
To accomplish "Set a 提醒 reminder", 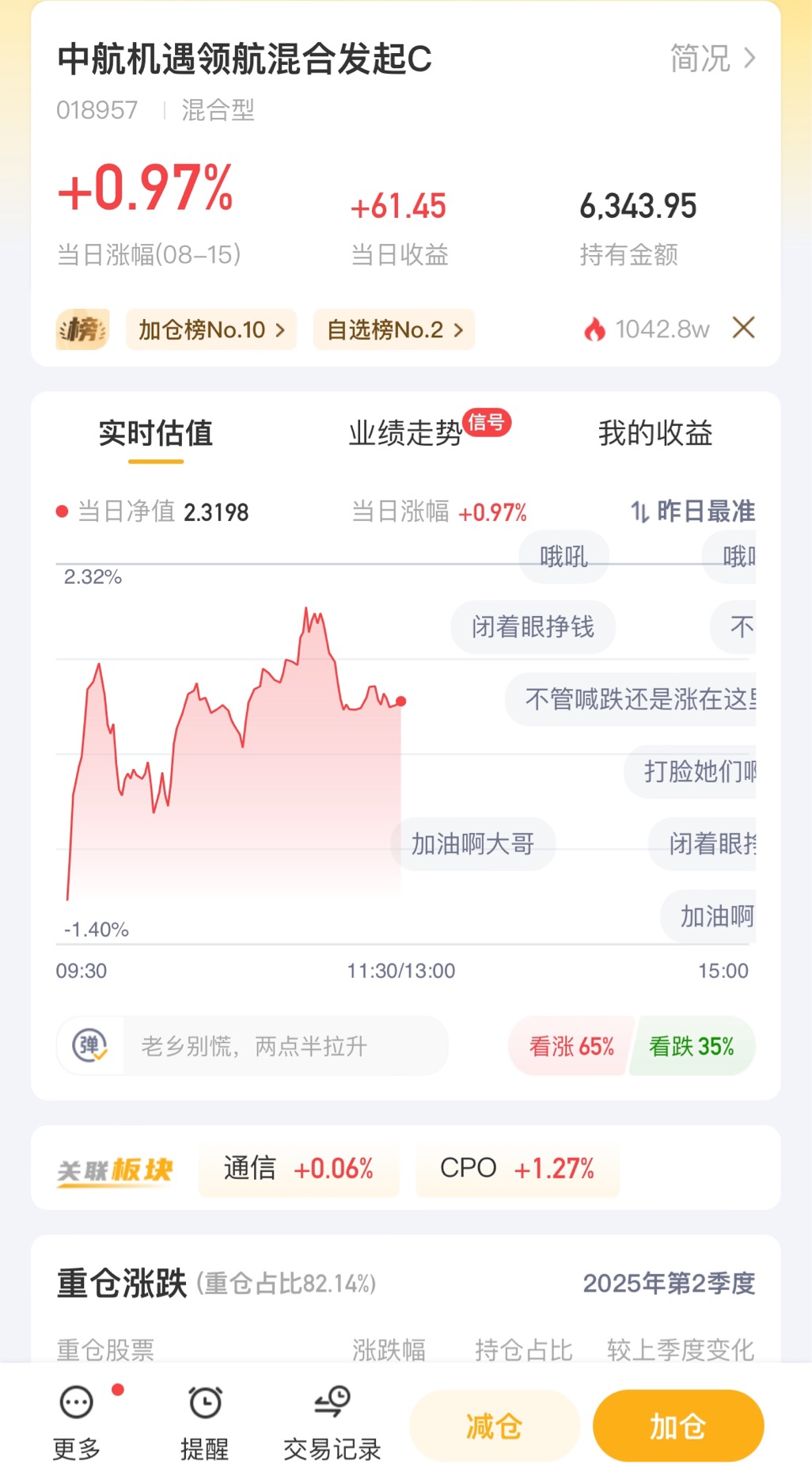I will coord(205,1422).
